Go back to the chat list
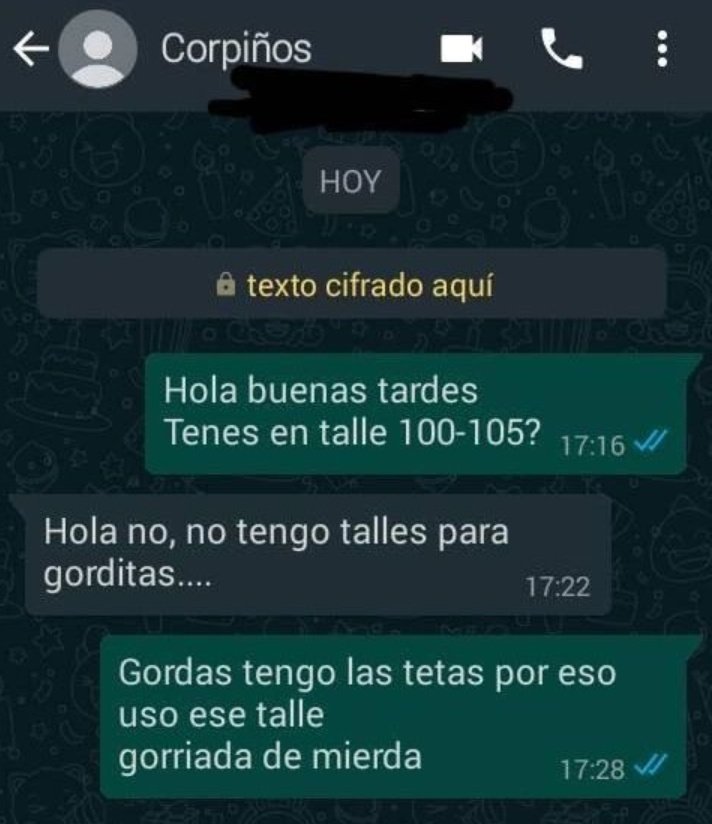This screenshot has height=824, width=712. point(30,50)
